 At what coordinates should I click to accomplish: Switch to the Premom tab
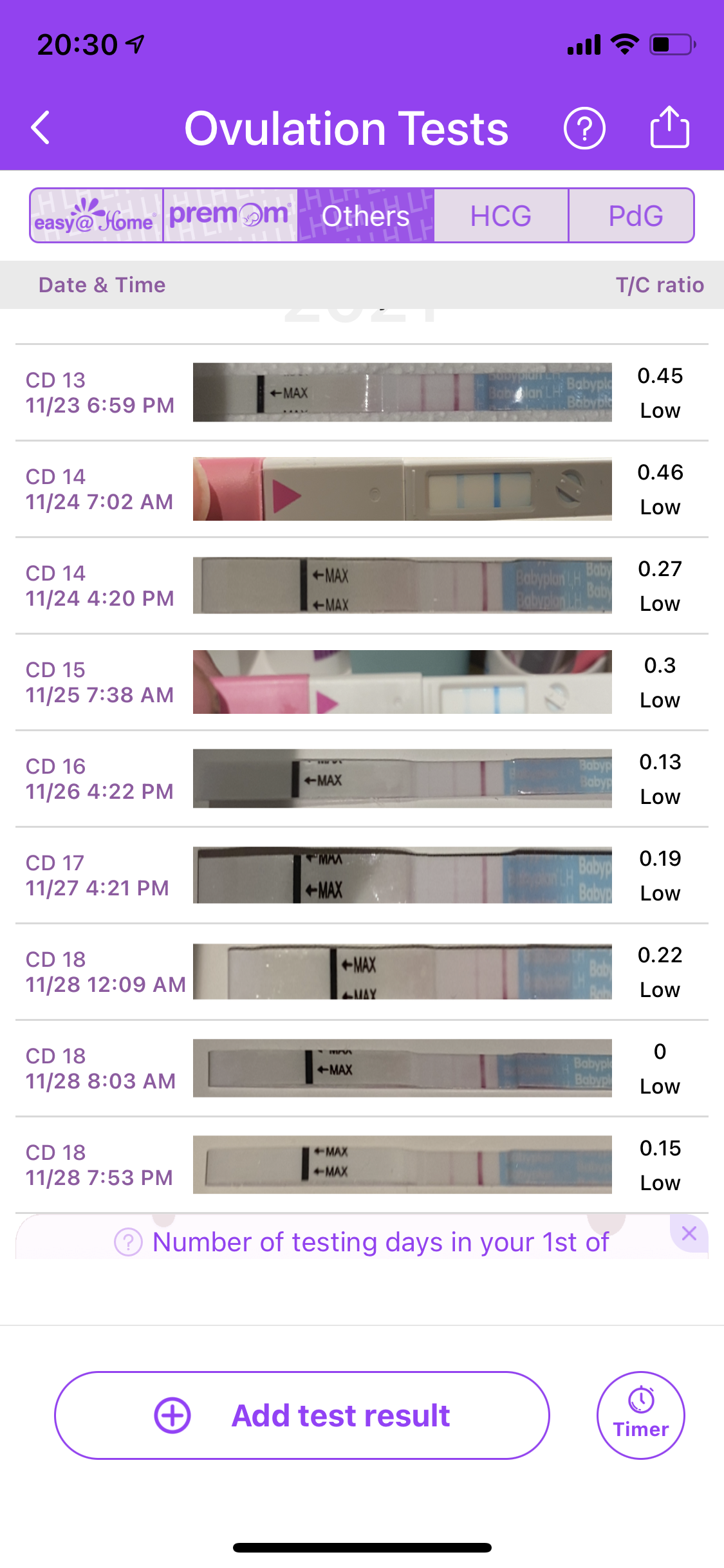[x=230, y=216]
